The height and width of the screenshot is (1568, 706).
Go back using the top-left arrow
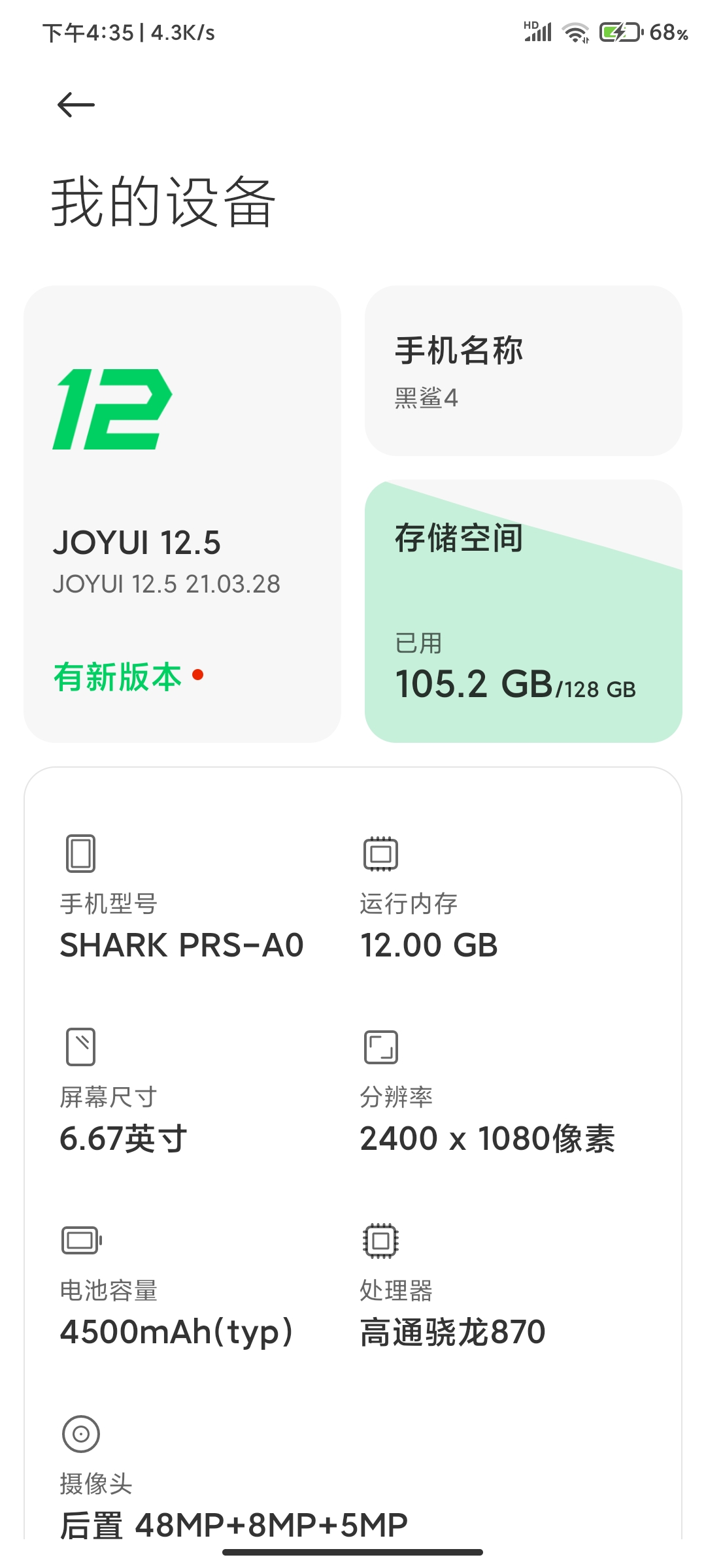pyautogui.click(x=76, y=105)
